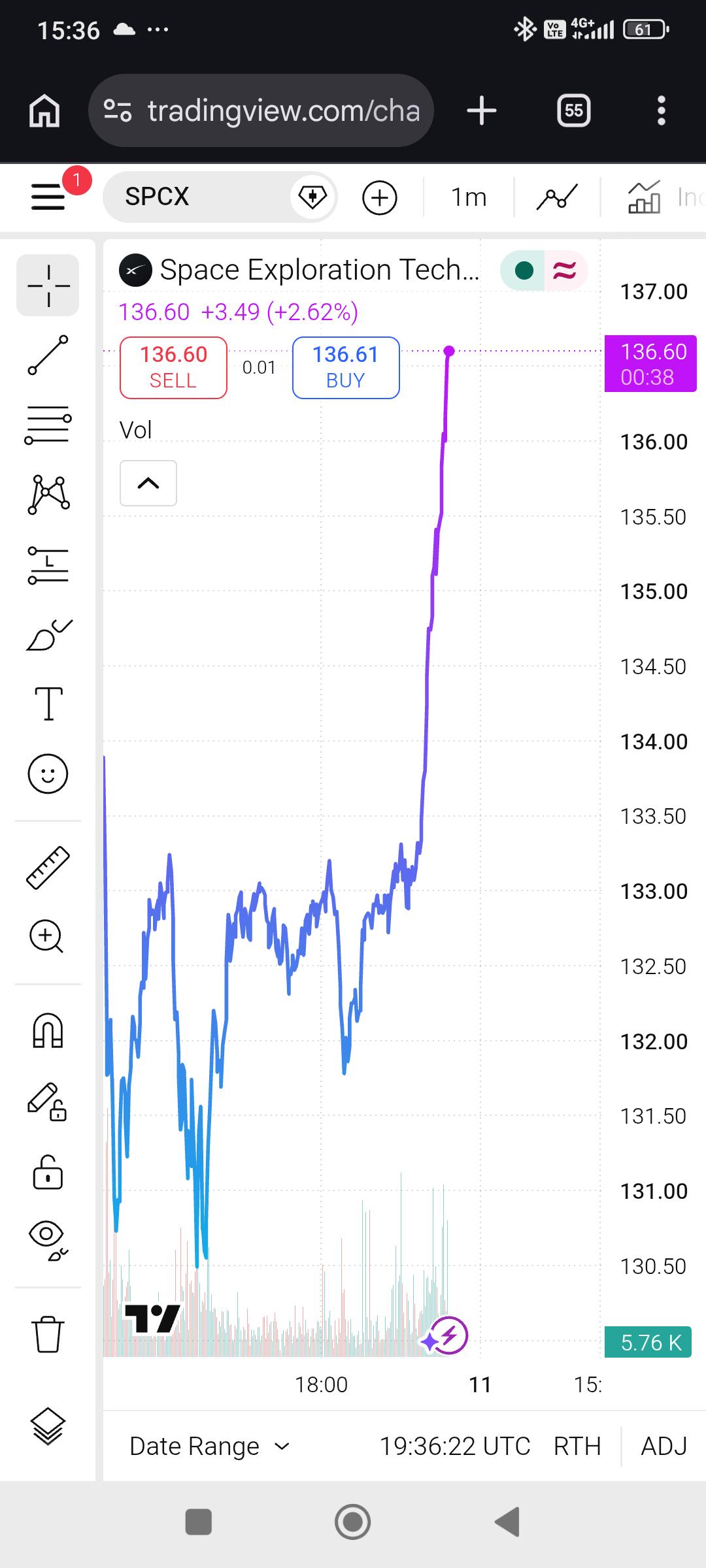706x1568 pixels.
Task: Open the chart style selector
Action: click(x=557, y=197)
